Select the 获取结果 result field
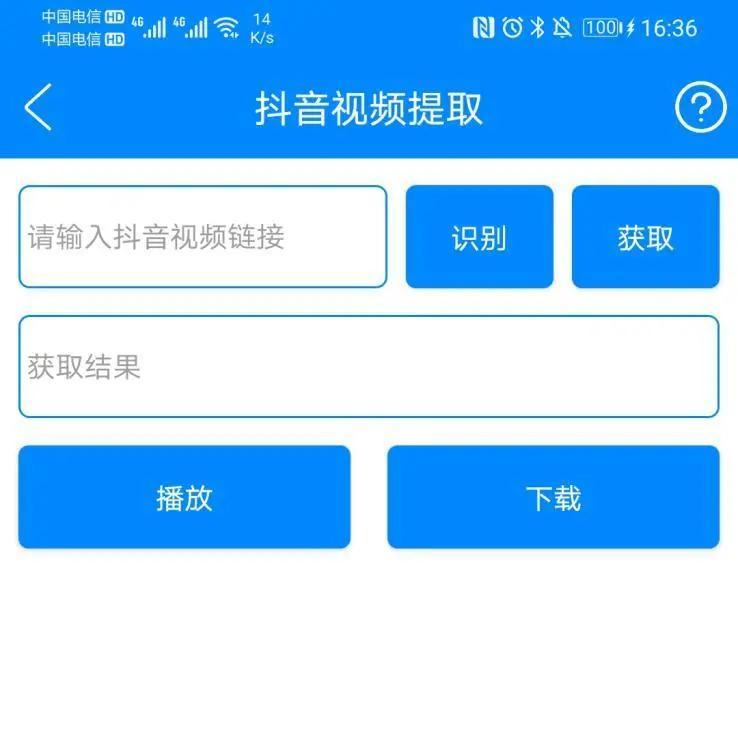This screenshot has height=738, width=738. point(368,367)
